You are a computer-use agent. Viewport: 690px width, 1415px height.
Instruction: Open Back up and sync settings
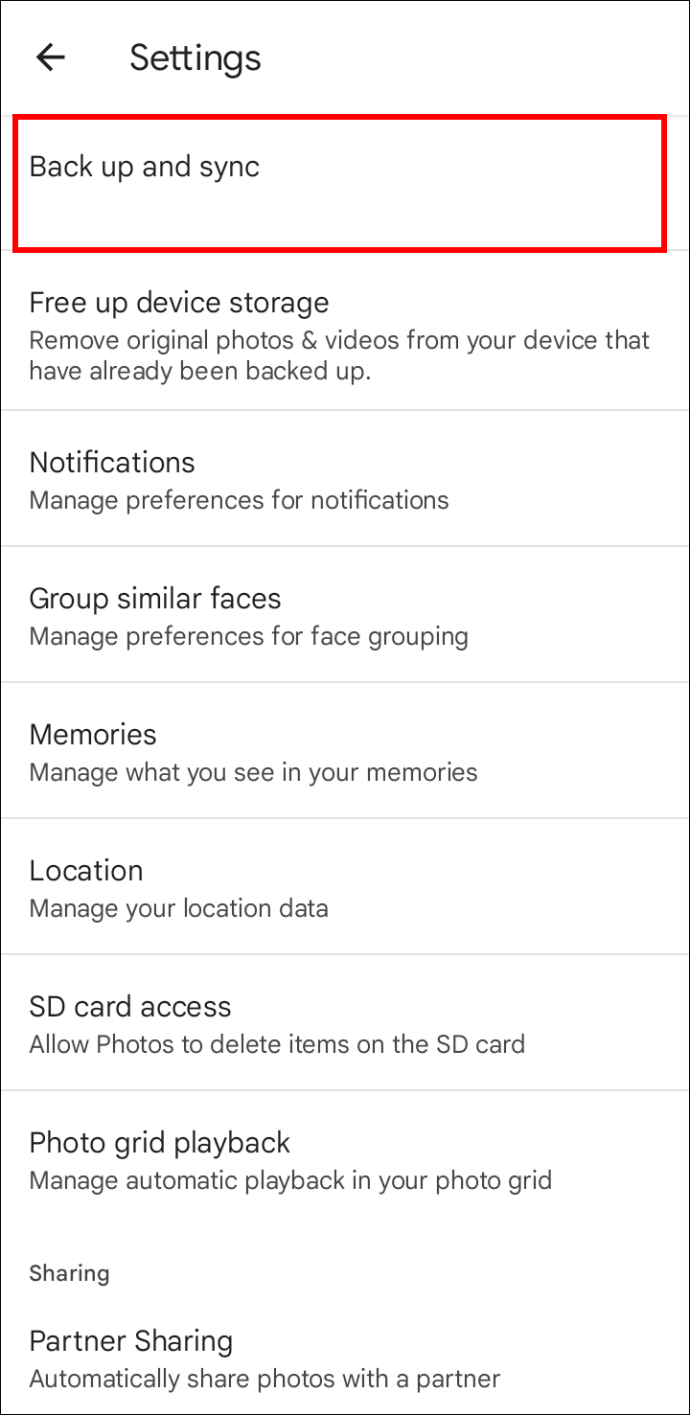[340, 182]
